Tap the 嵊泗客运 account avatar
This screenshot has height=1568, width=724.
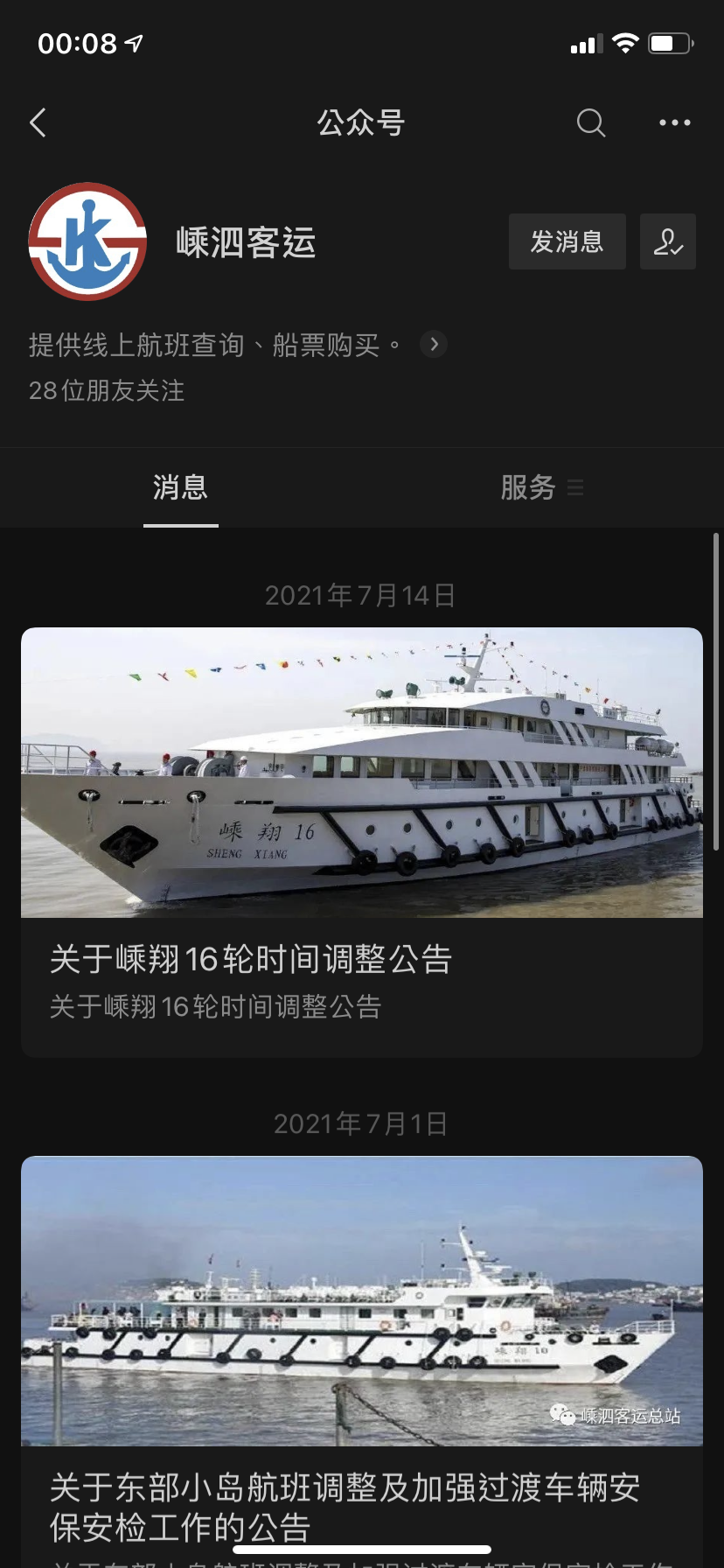(x=87, y=241)
